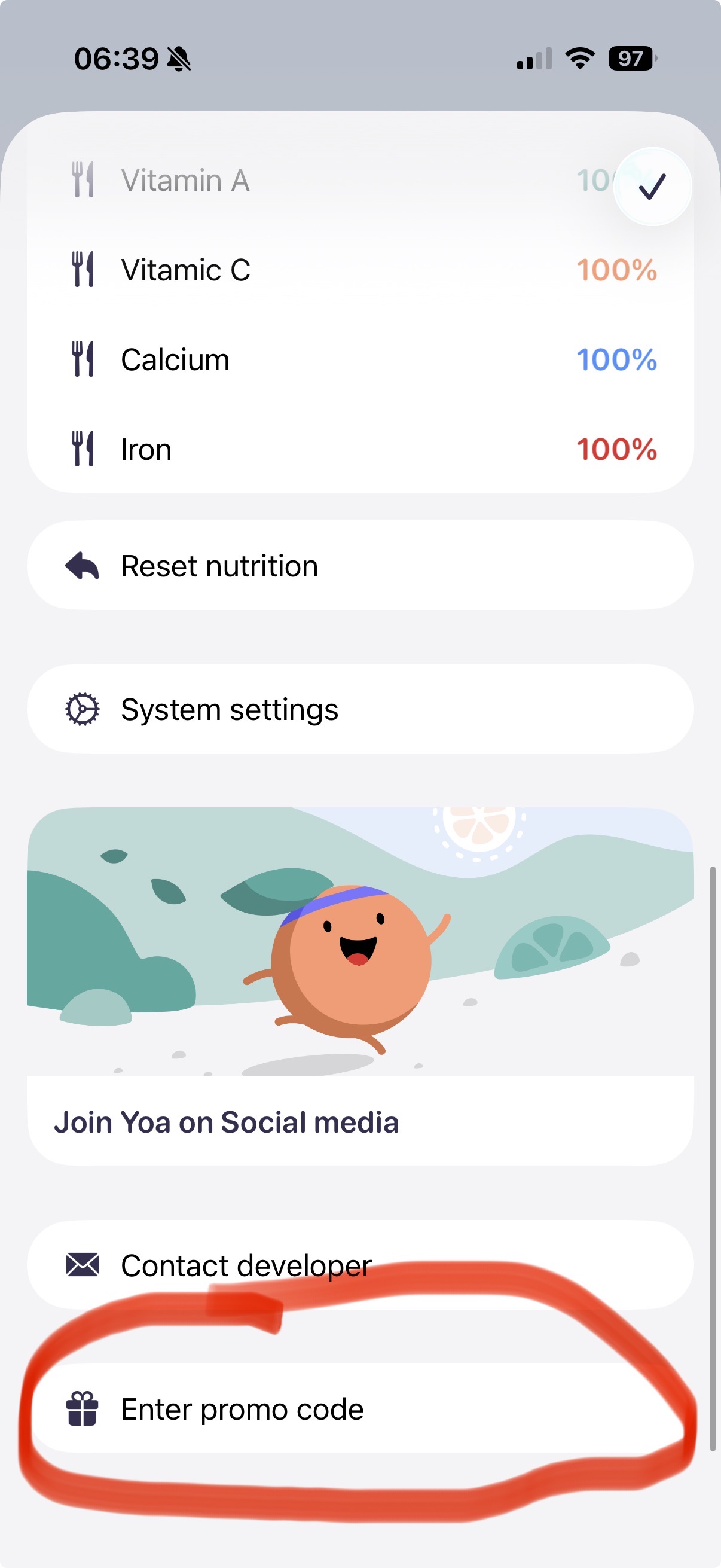The width and height of the screenshot is (721, 1568).
Task: Expand the Join Yoa on Social media section
Action: pos(360,1122)
